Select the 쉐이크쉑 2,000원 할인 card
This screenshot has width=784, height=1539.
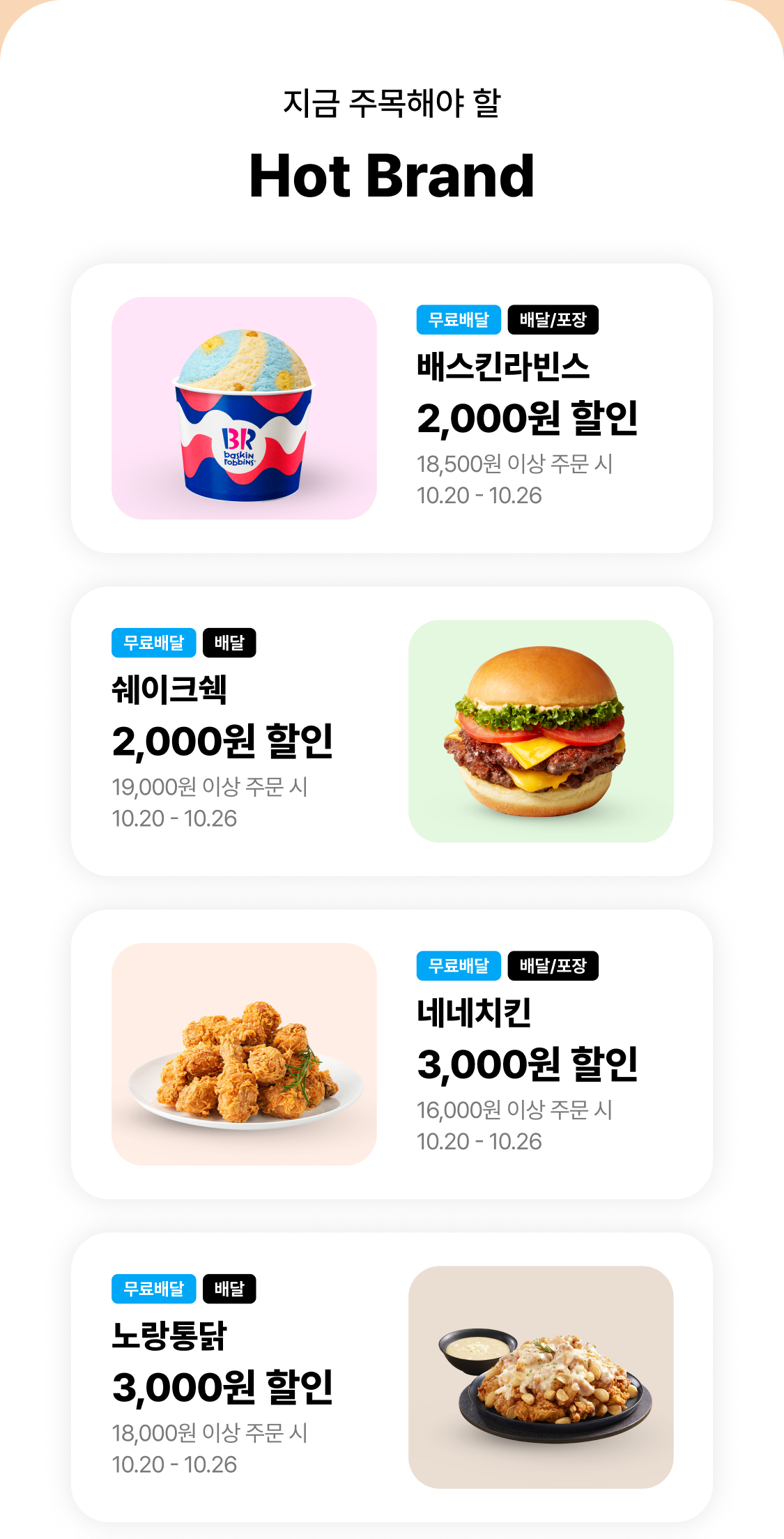(x=392, y=731)
